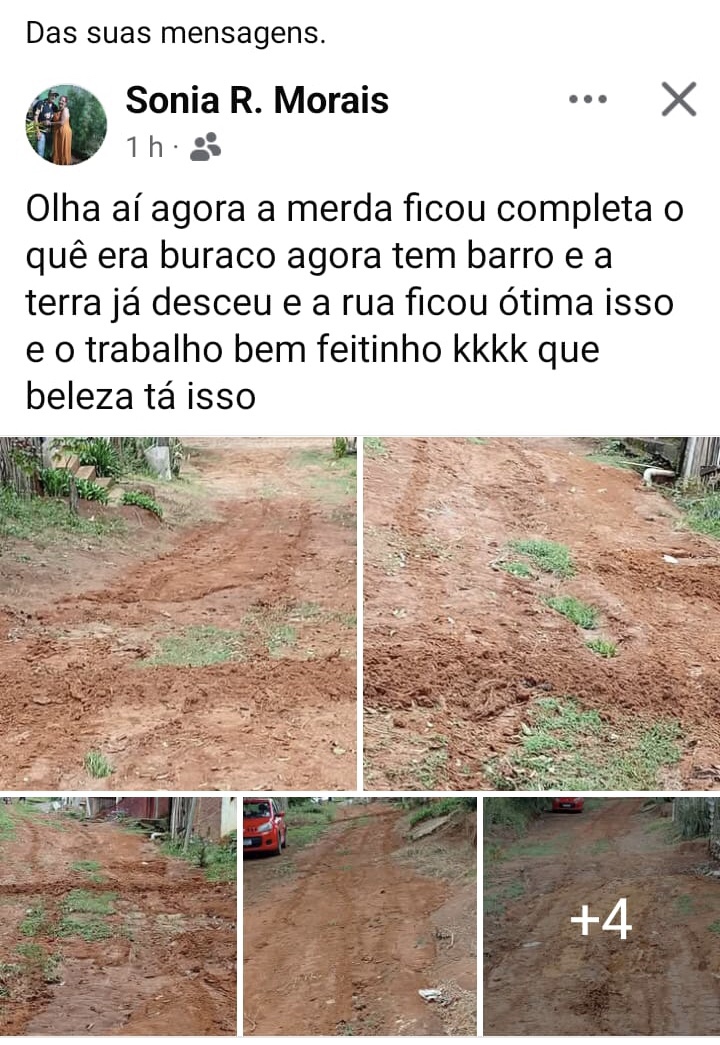The width and height of the screenshot is (720, 1045).
Task: Dismiss the post with the X icon
Action: (x=679, y=99)
